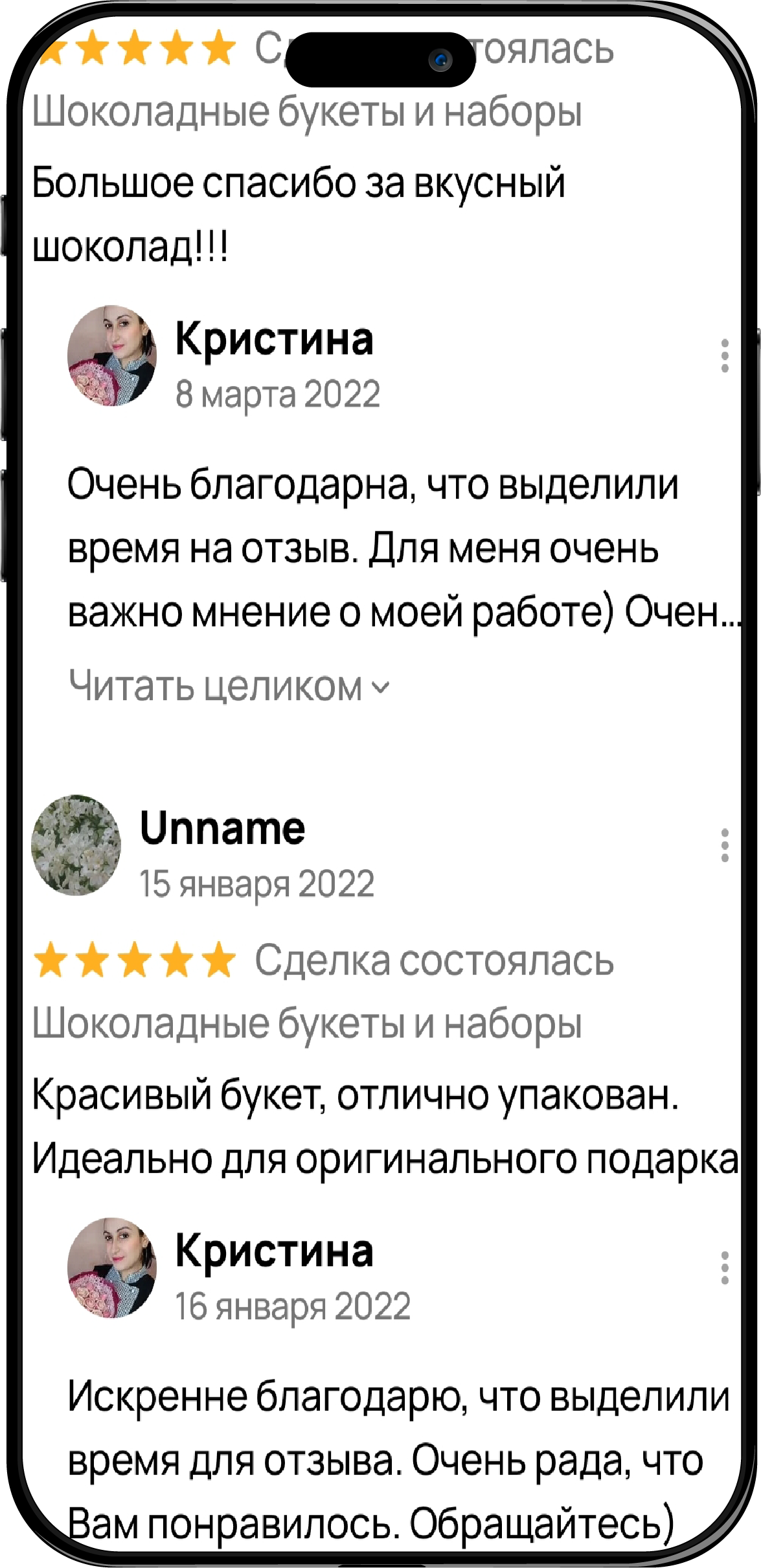Image resolution: width=761 pixels, height=1568 pixels.
Task: Open the three-dot menu on Unname's review
Action: (725, 845)
